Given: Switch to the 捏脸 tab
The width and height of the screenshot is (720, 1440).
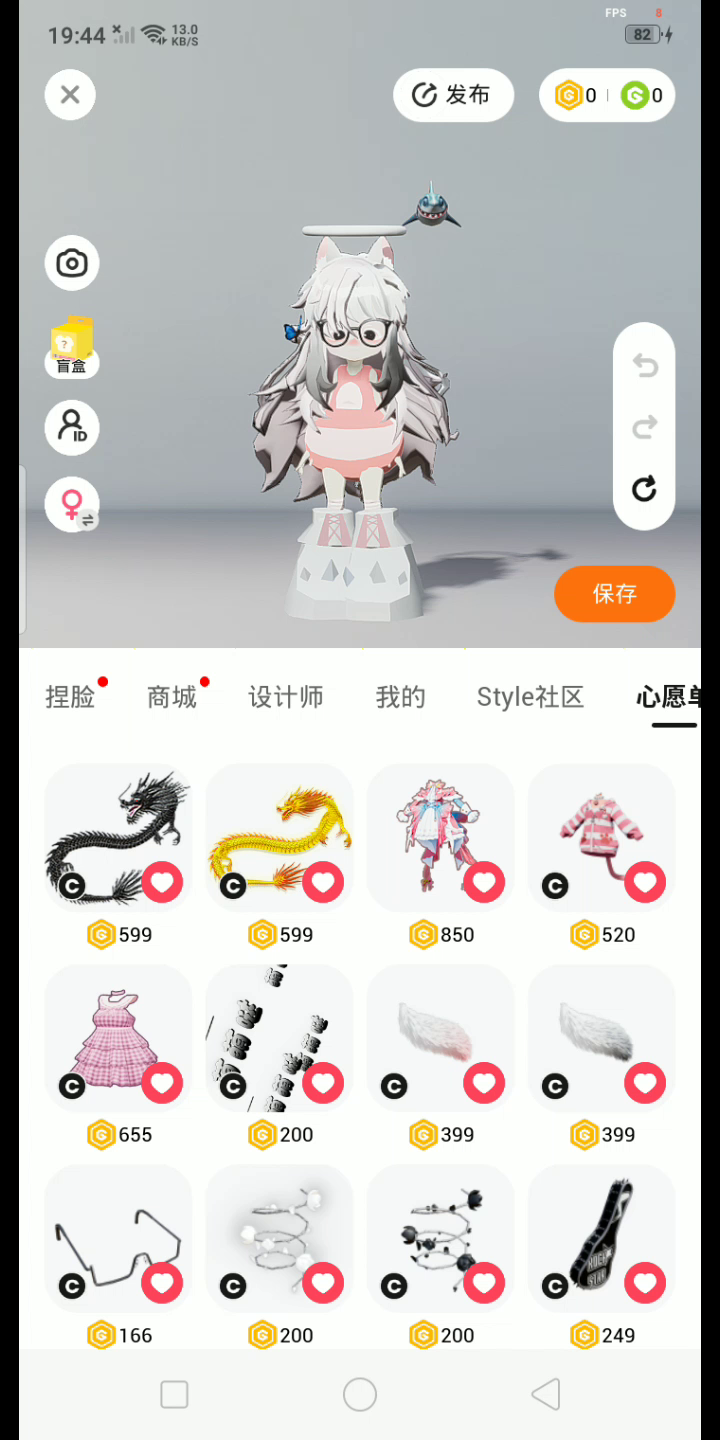Looking at the screenshot, I should tap(70, 697).
